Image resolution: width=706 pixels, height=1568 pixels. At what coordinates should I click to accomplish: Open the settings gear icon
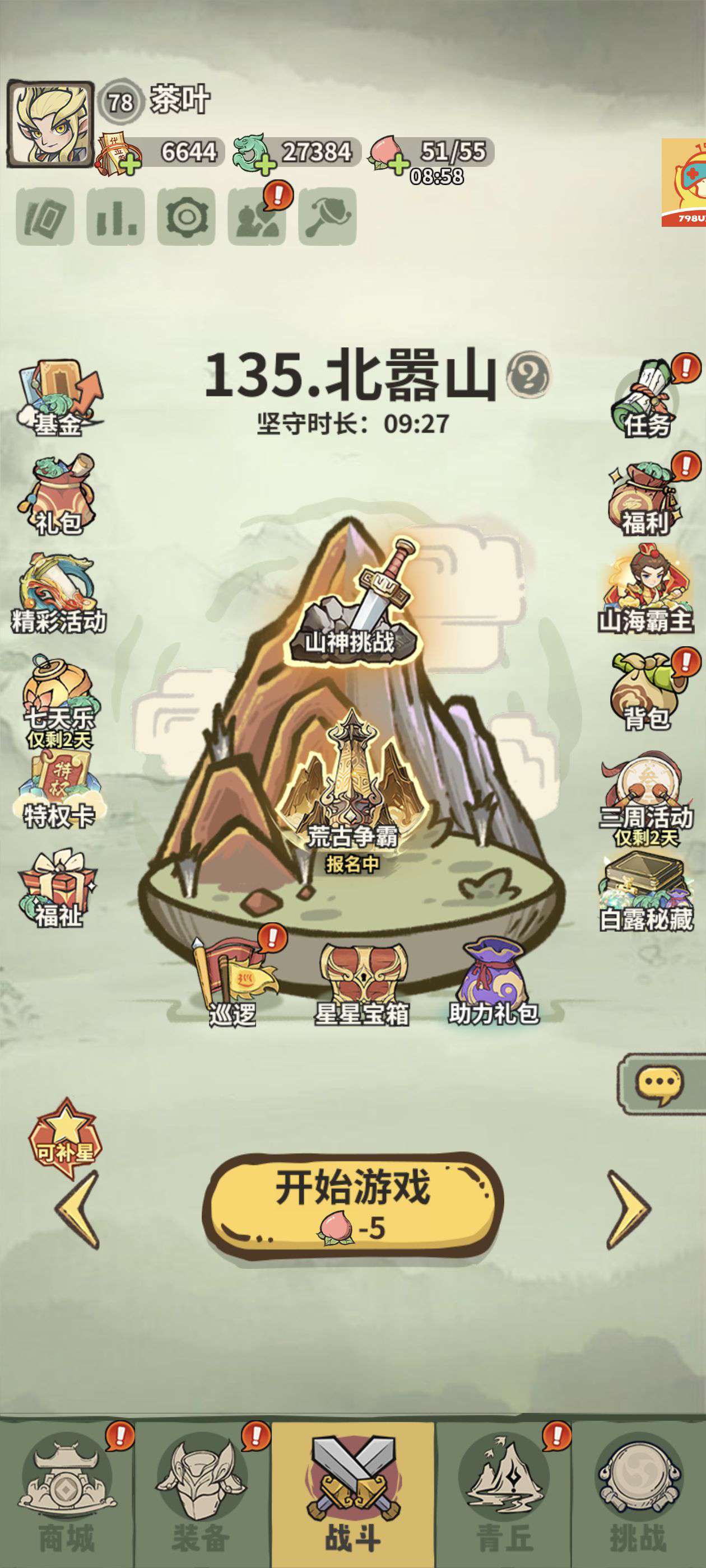[x=186, y=217]
